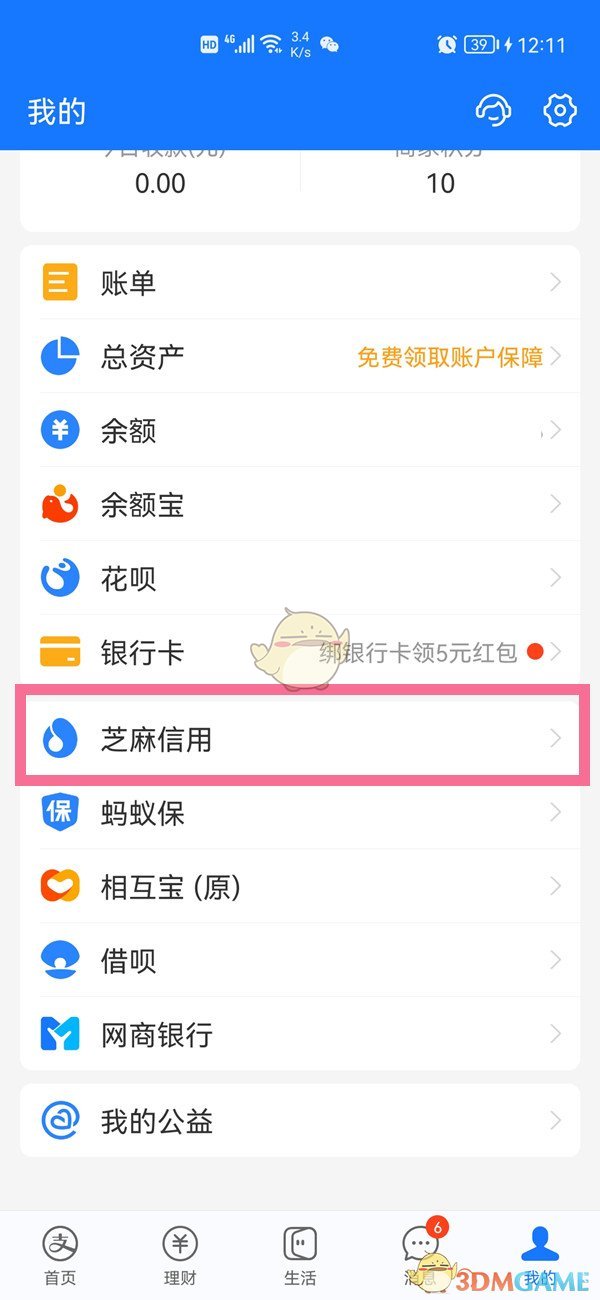600x1300 pixels.
Task: Open the 余额 balance row
Action: (300, 431)
